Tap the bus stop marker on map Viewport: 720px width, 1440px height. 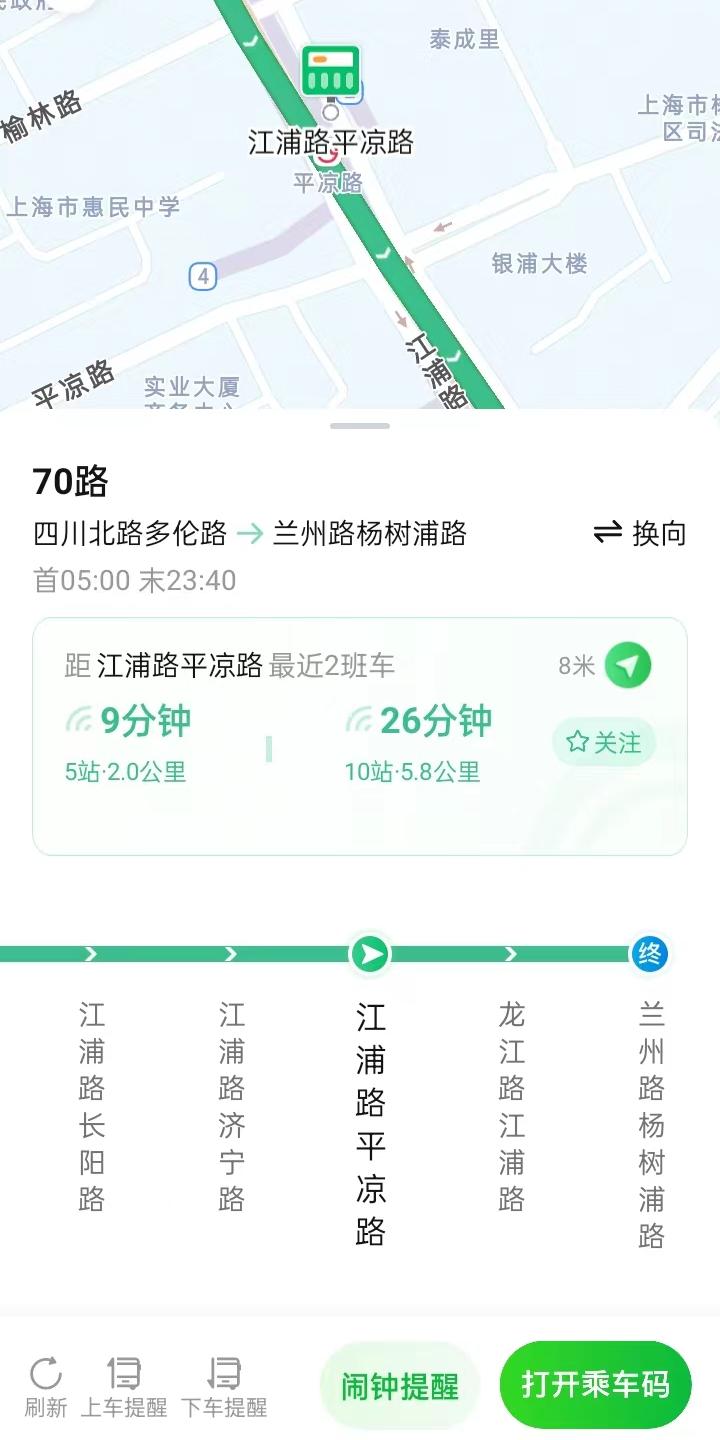(x=331, y=74)
